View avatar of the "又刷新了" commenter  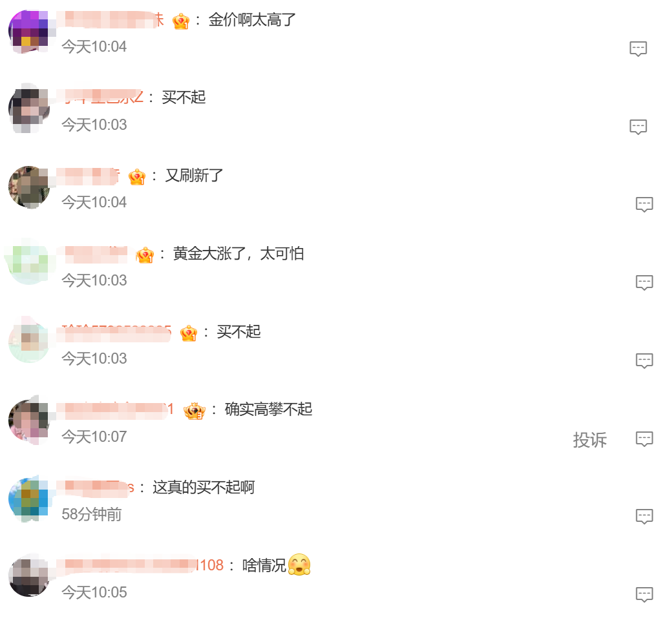[29, 186]
